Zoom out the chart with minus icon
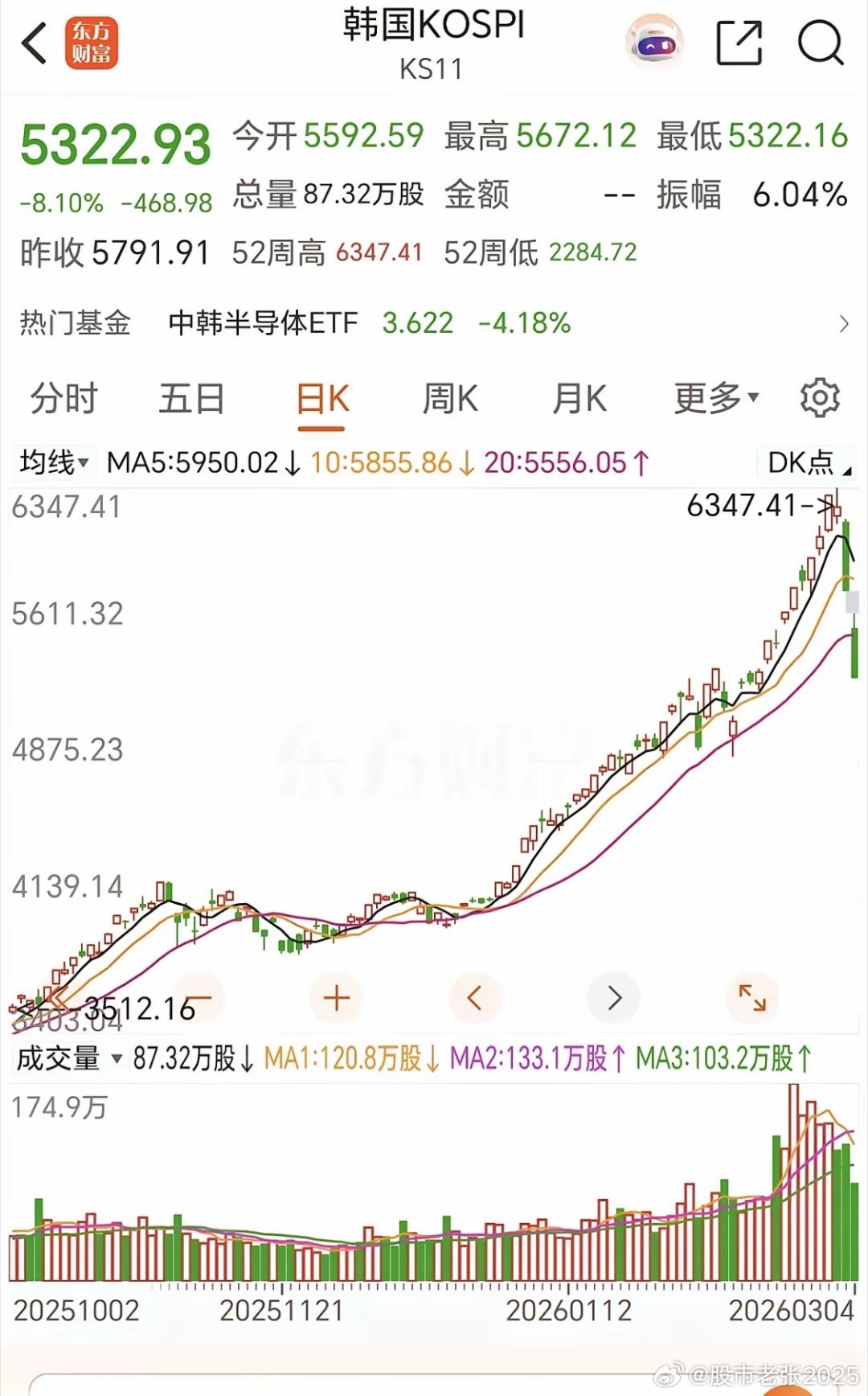The height and width of the screenshot is (1396, 868). point(195,997)
